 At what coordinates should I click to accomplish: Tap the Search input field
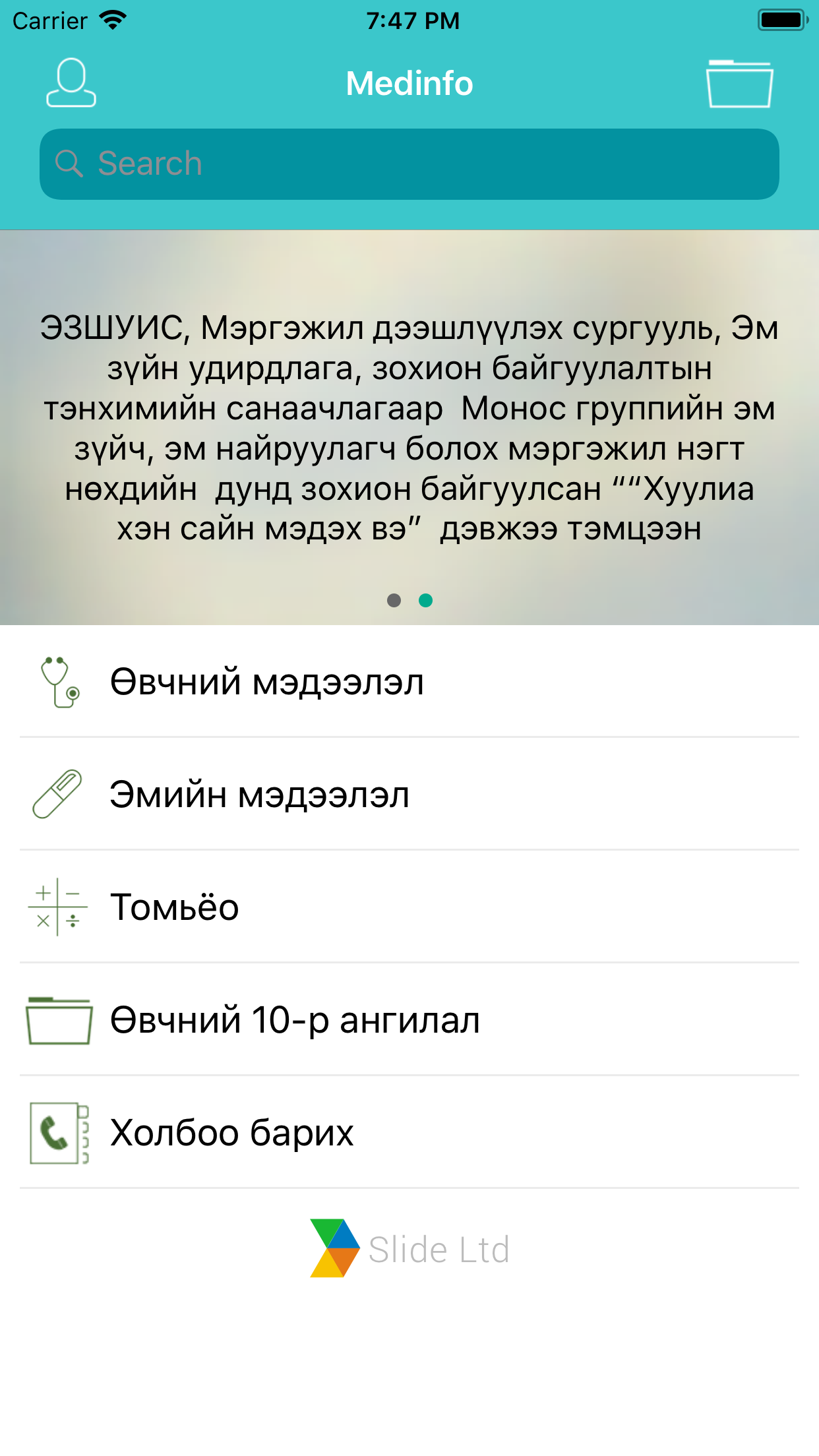(409, 163)
